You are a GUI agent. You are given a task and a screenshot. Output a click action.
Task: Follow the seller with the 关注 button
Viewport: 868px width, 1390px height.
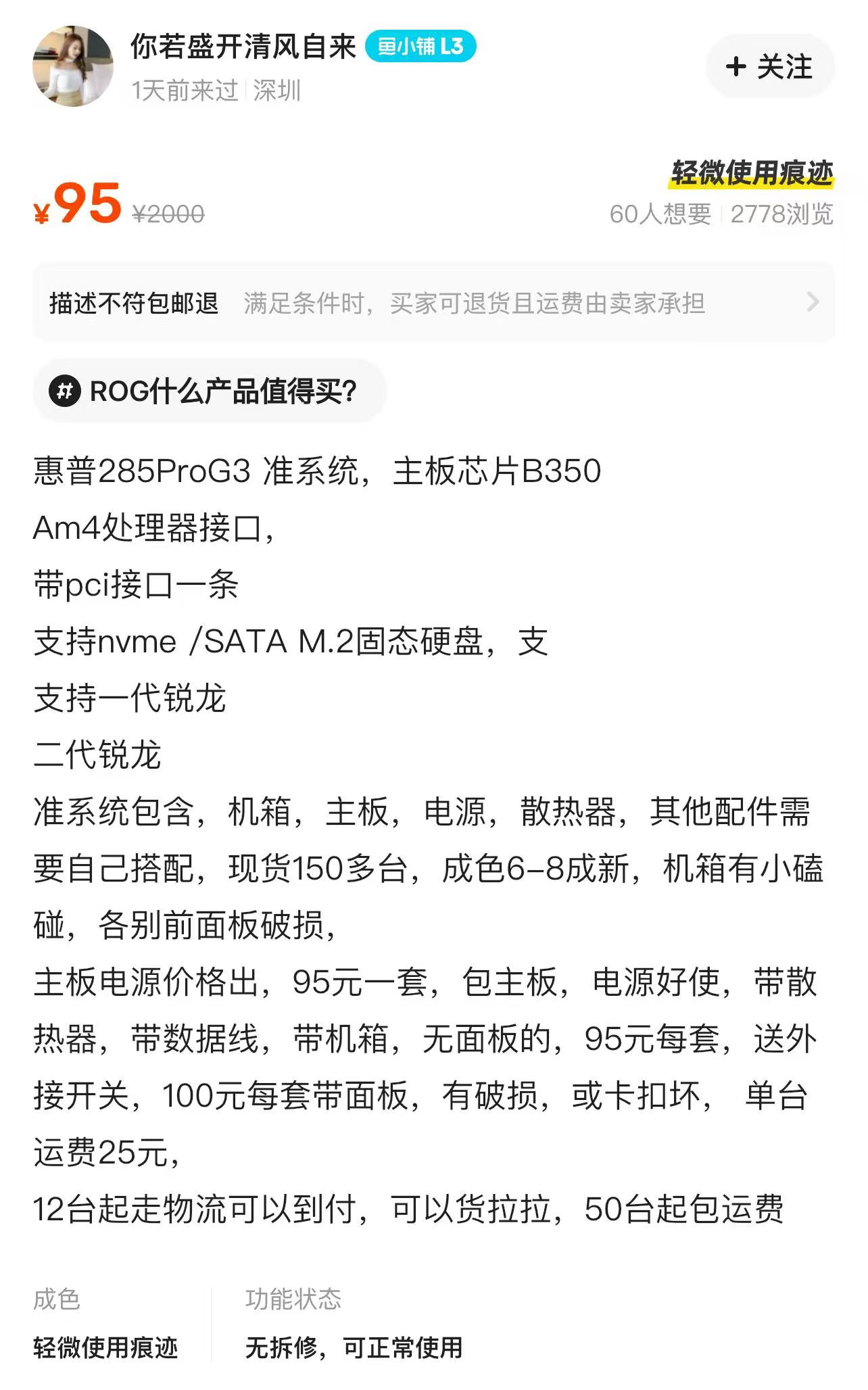(x=770, y=66)
